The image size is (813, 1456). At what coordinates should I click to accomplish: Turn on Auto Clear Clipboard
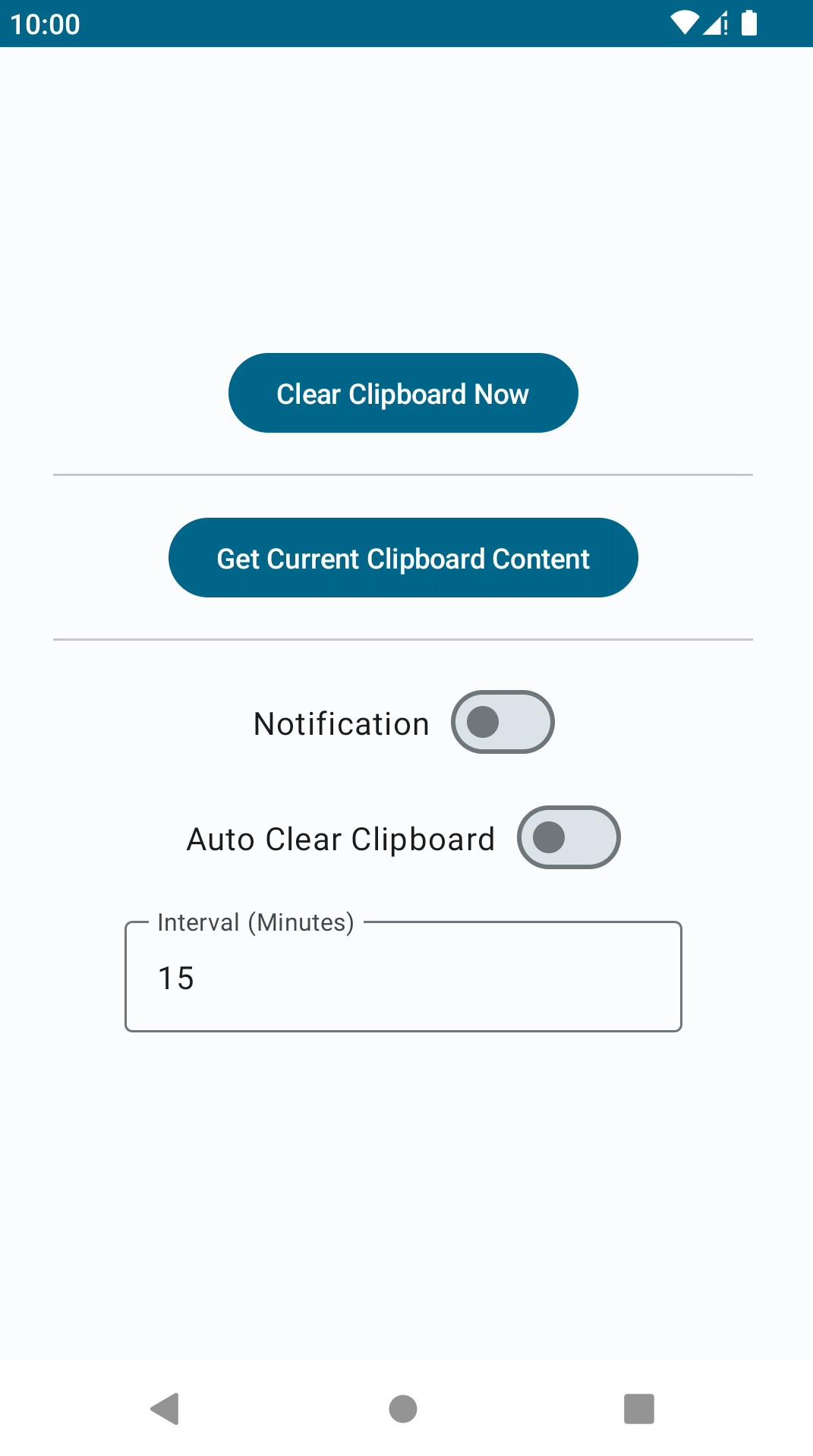click(x=569, y=837)
